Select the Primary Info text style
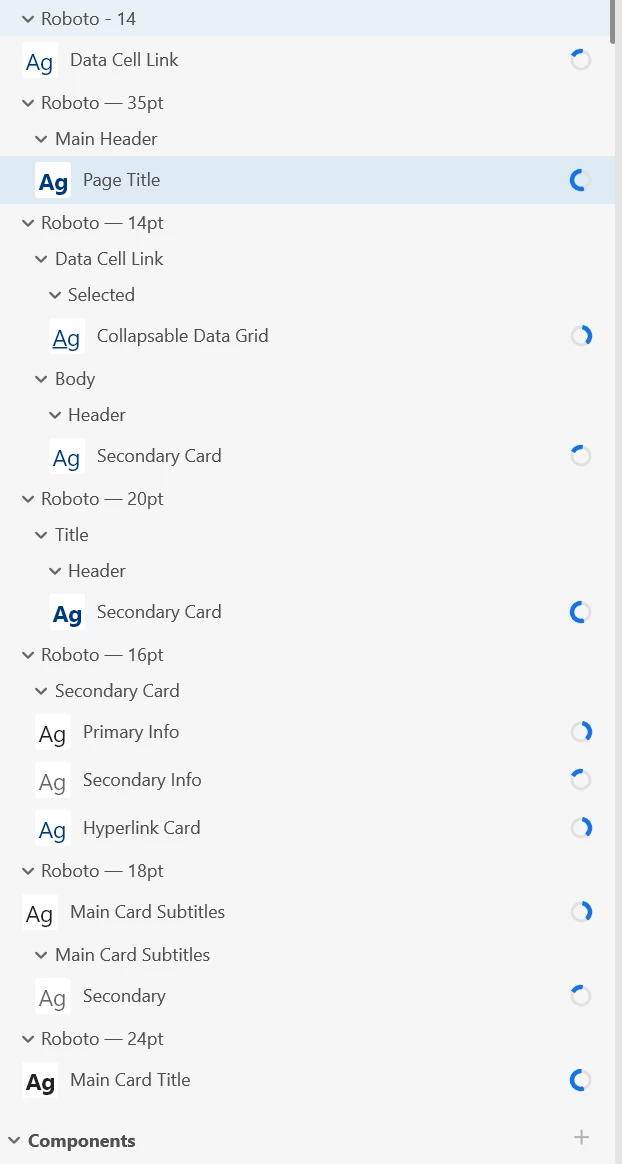The height and width of the screenshot is (1164, 622). click(x=131, y=732)
